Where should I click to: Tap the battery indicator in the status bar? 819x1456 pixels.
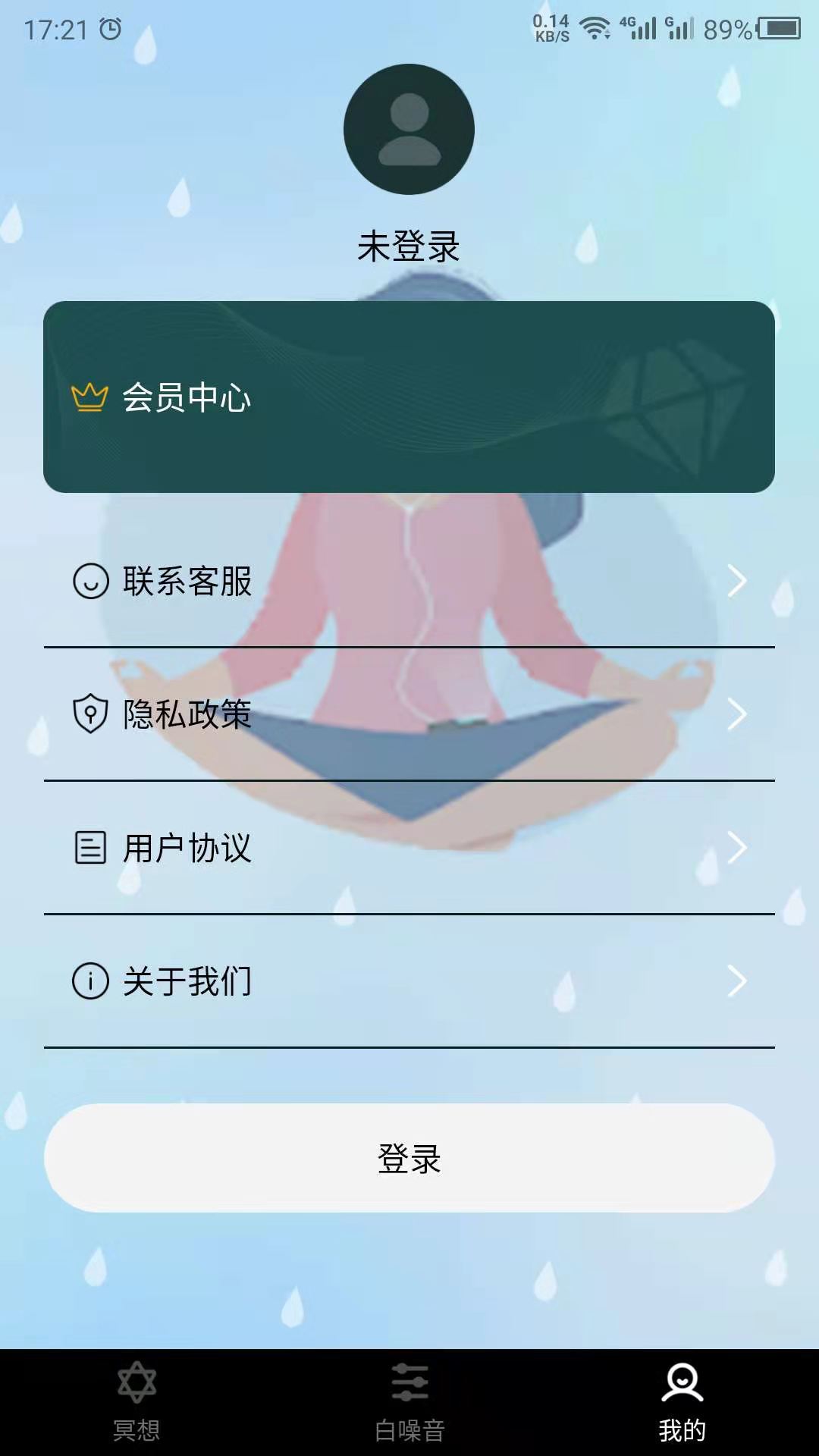pyautogui.click(x=778, y=29)
